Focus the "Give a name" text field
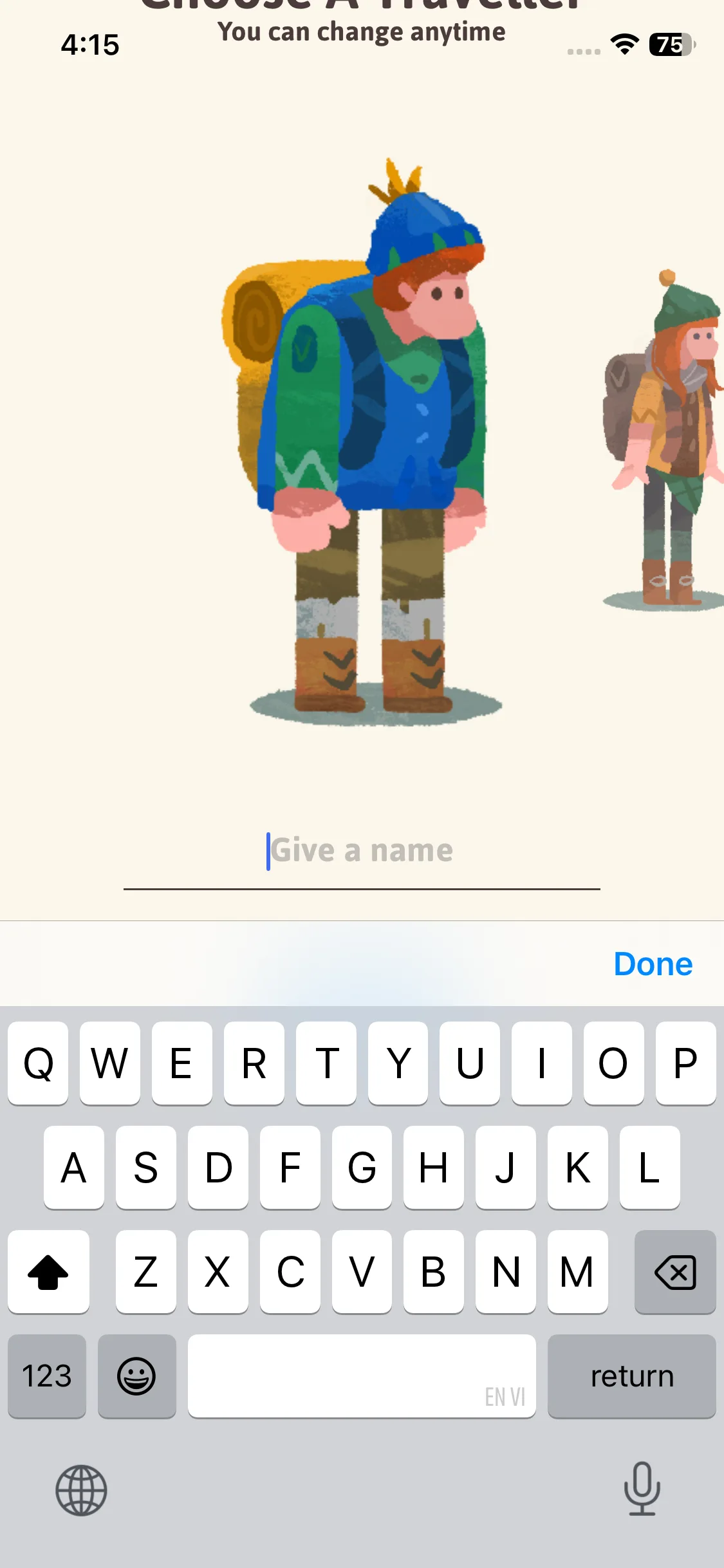The height and width of the screenshot is (1568, 724). click(x=361, y=851)
